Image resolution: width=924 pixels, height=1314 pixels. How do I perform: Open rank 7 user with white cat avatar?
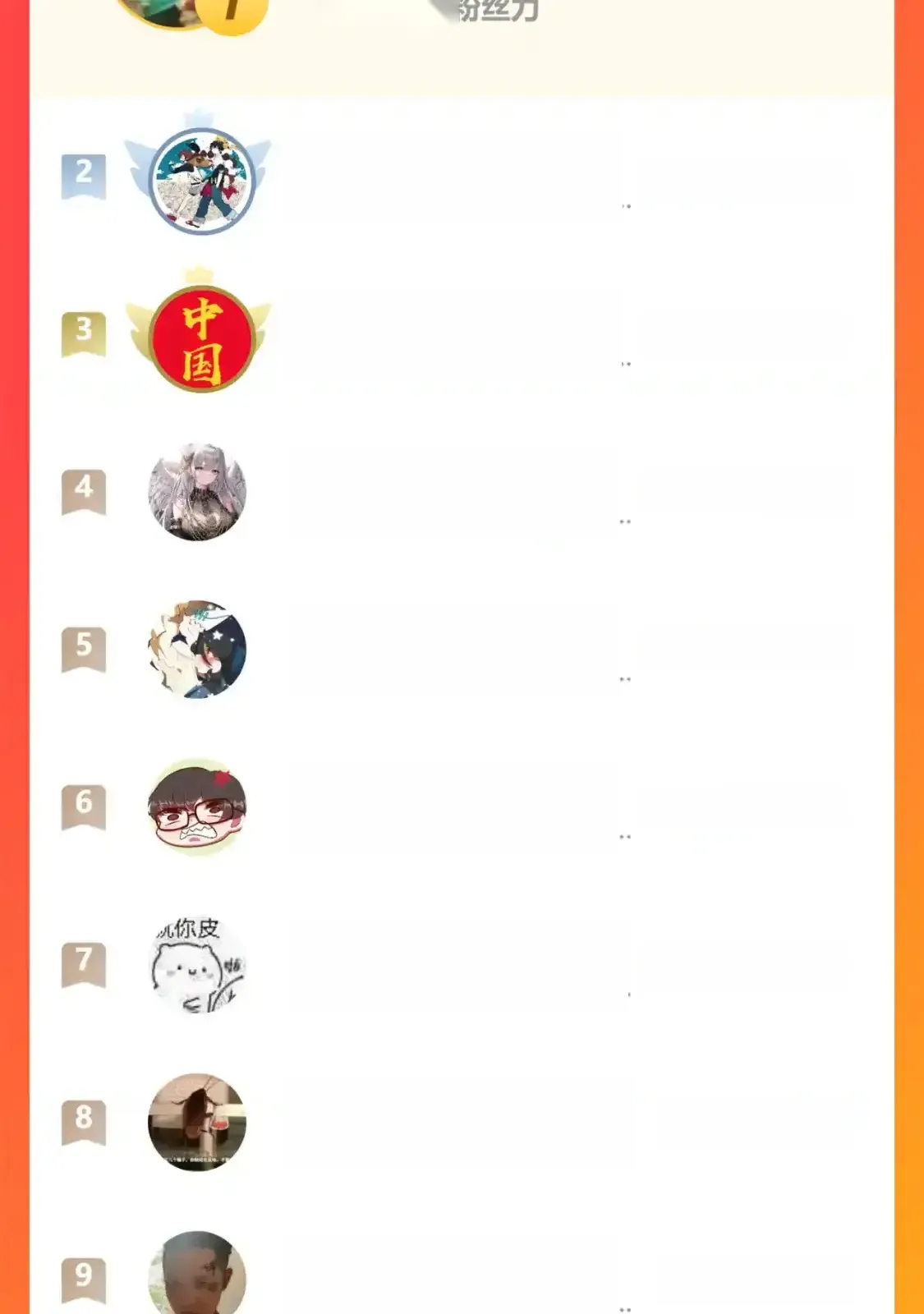pos(197,964)
